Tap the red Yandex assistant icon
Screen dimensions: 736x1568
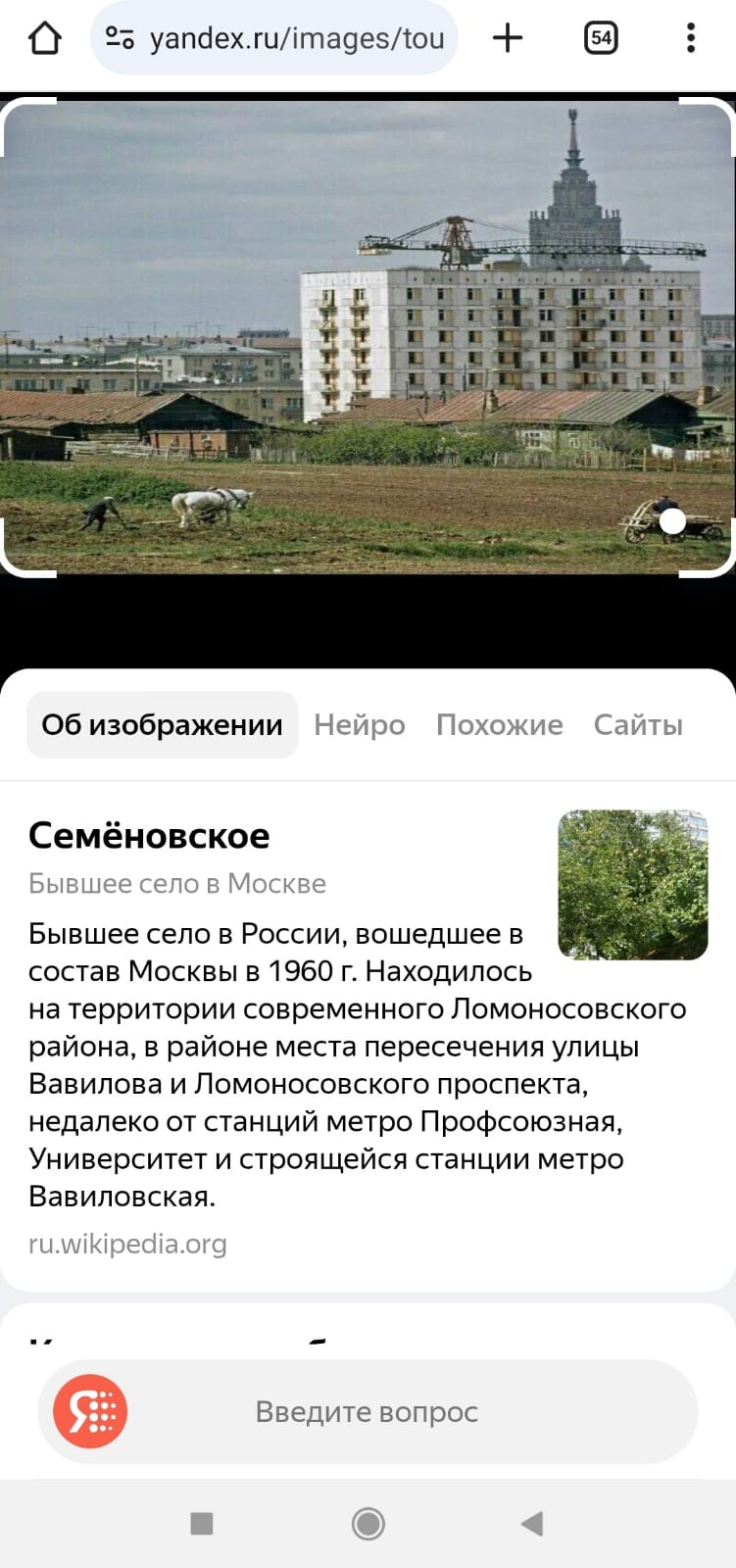(x=90, y=1412)
